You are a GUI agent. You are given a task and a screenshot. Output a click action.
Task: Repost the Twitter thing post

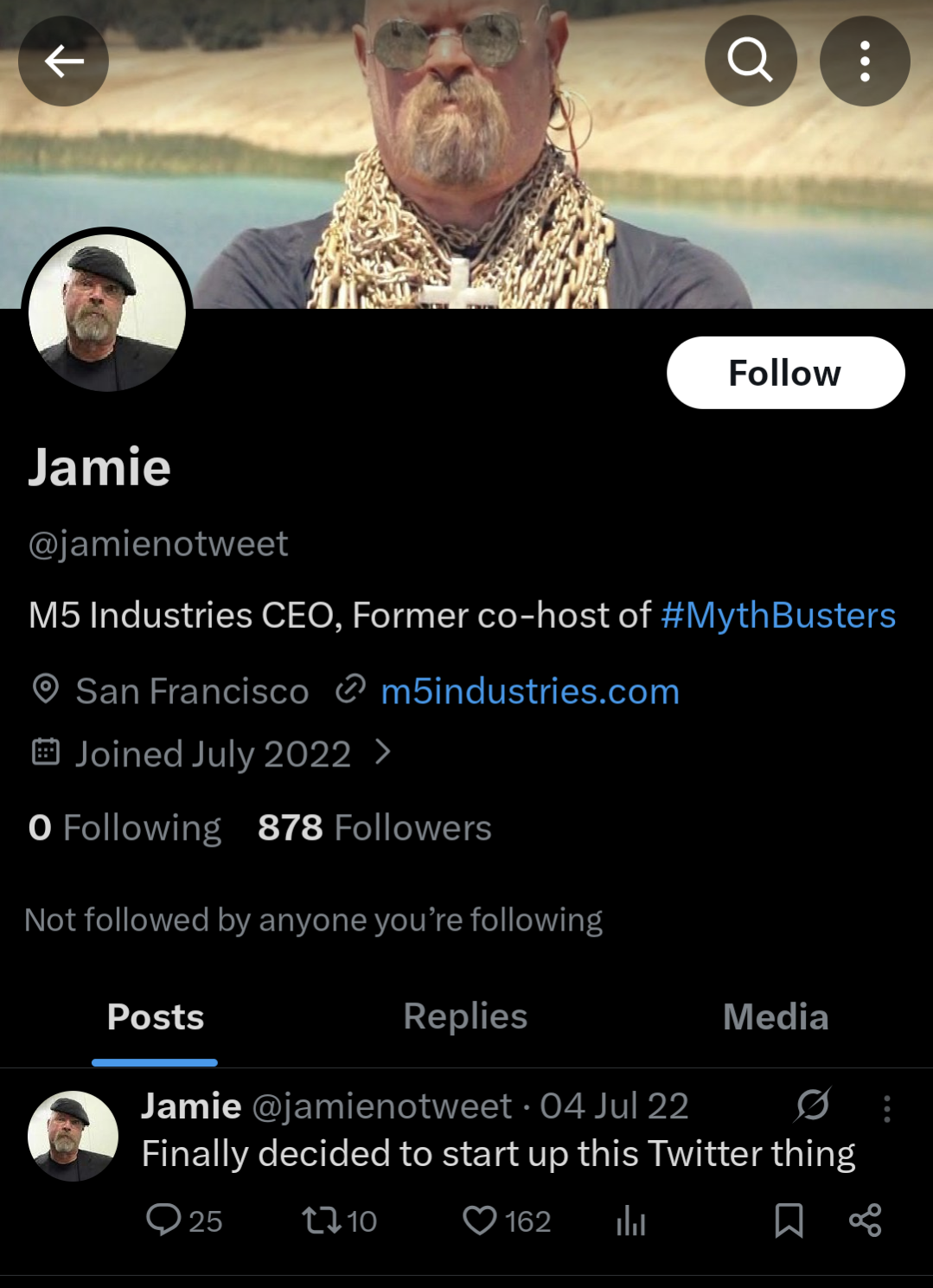point(338,1221)
